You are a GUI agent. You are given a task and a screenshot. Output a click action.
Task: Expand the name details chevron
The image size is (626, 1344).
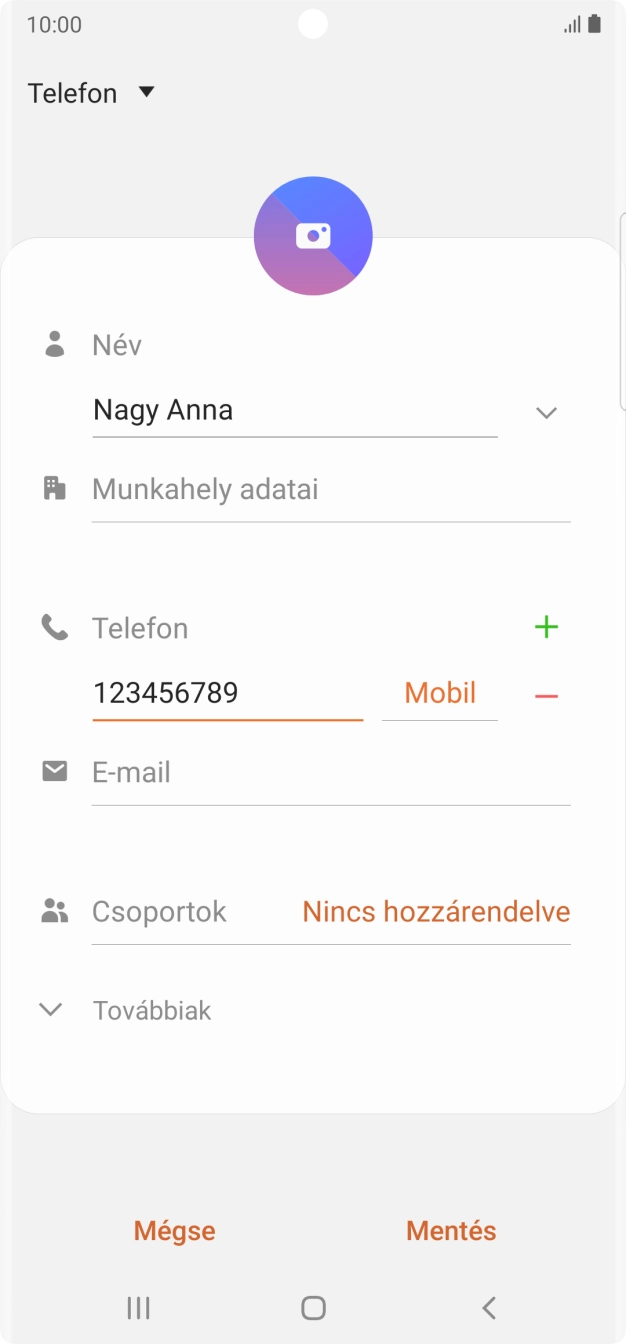tap(546, 413)
